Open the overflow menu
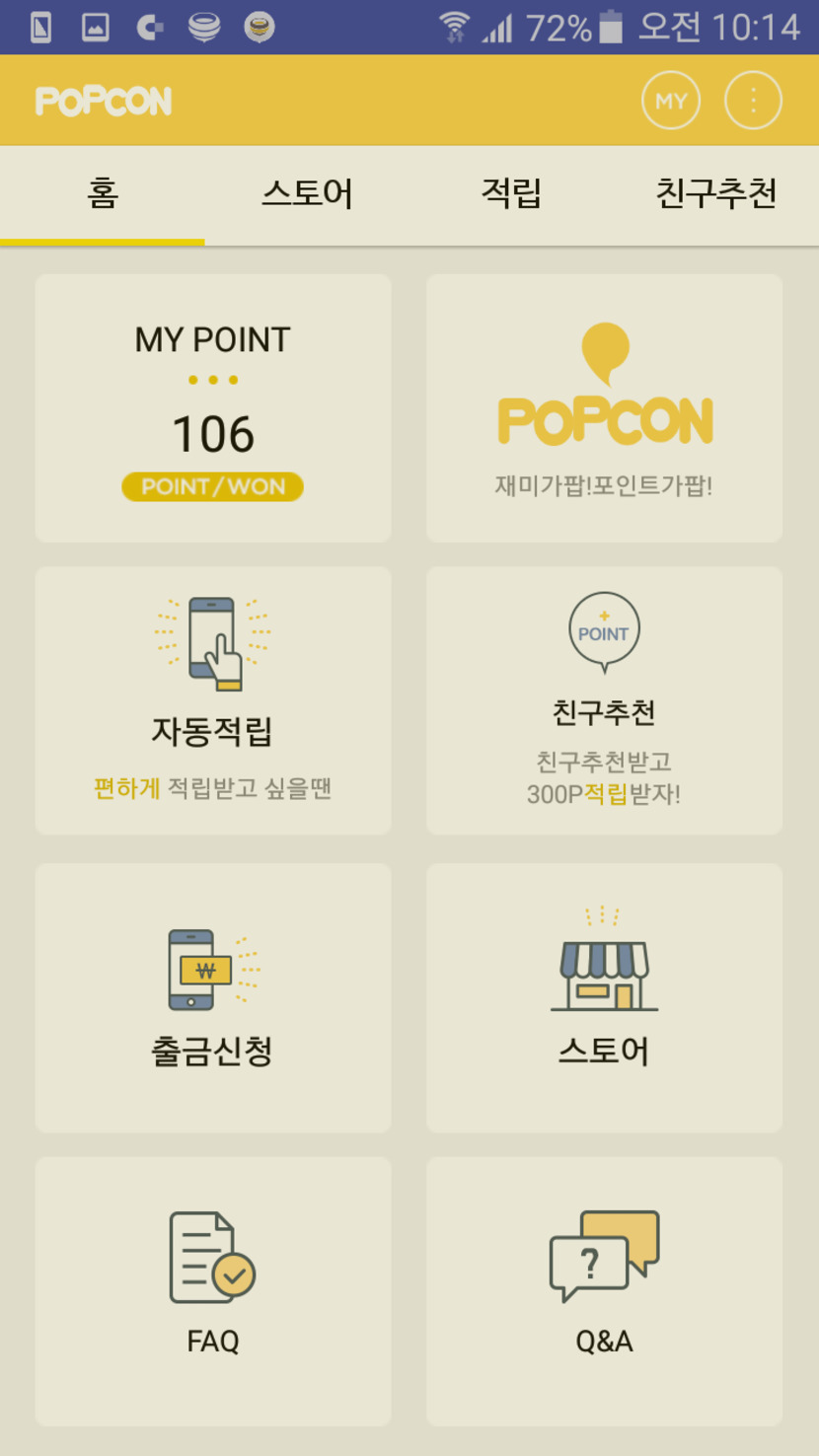Screen dimensions: 819x1456 (x=753, y=101)
